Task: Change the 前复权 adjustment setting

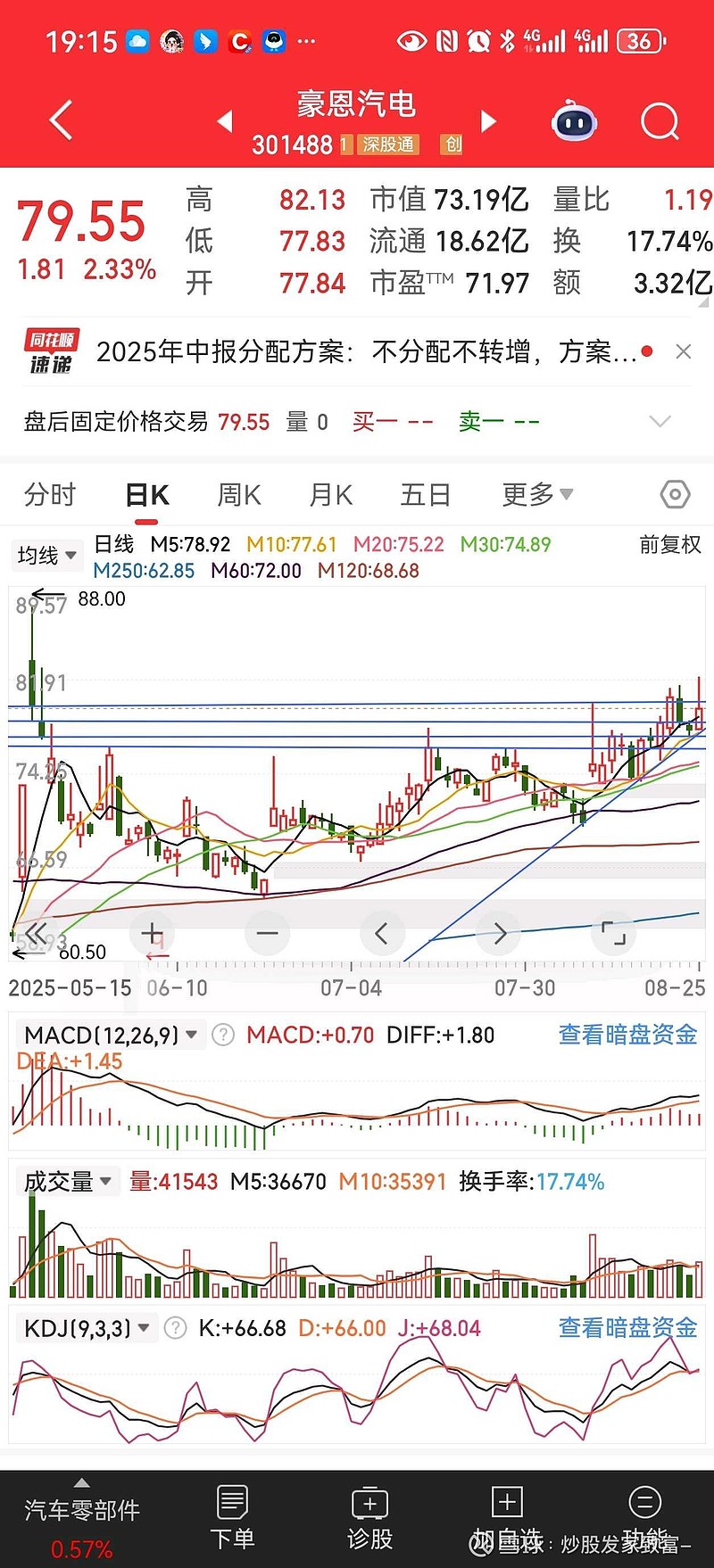Action: tap(670, 544)
